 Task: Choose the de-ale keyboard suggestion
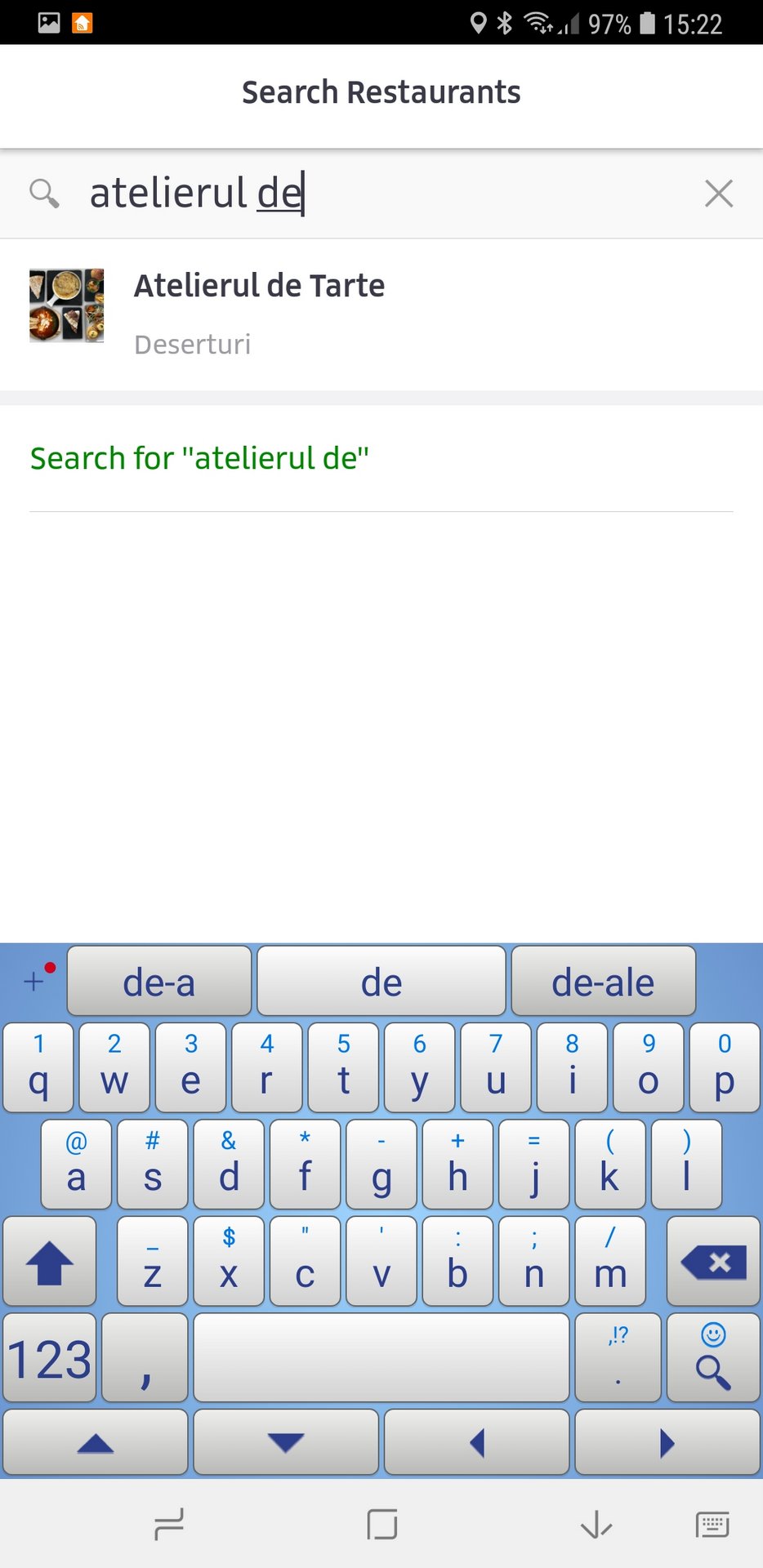(x=603, y=982)
